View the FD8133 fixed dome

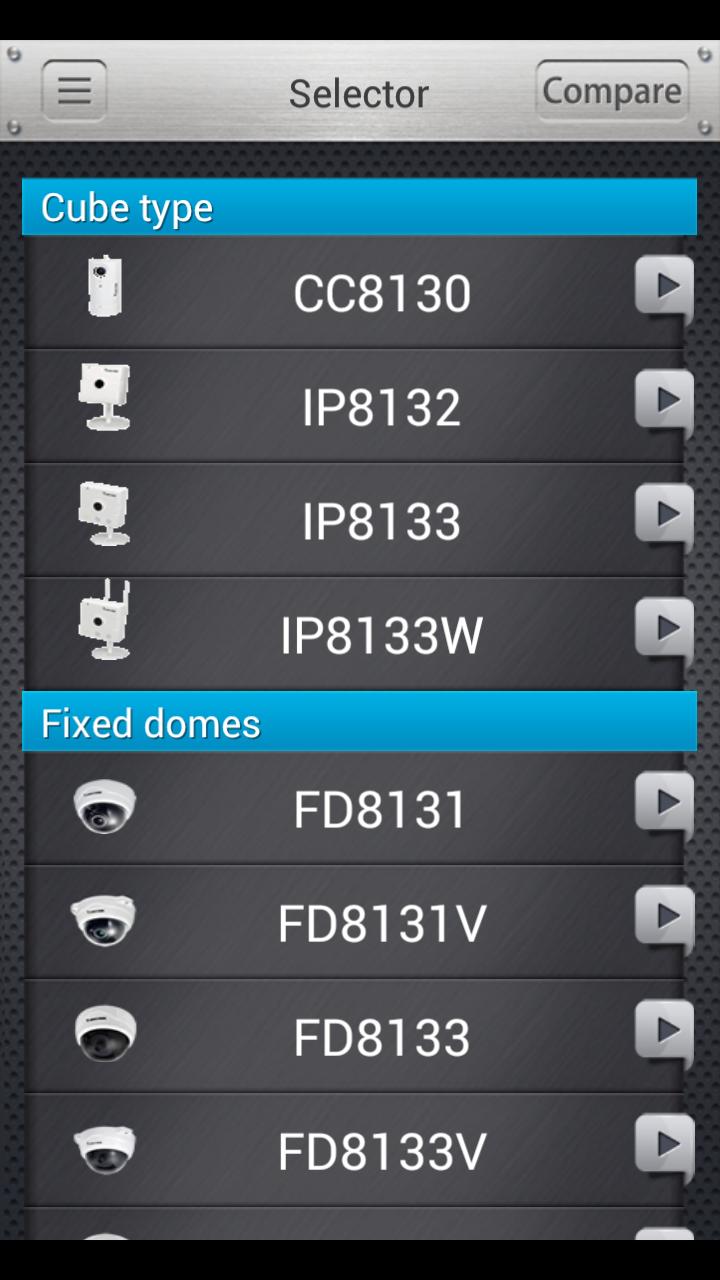(381, 1037)
